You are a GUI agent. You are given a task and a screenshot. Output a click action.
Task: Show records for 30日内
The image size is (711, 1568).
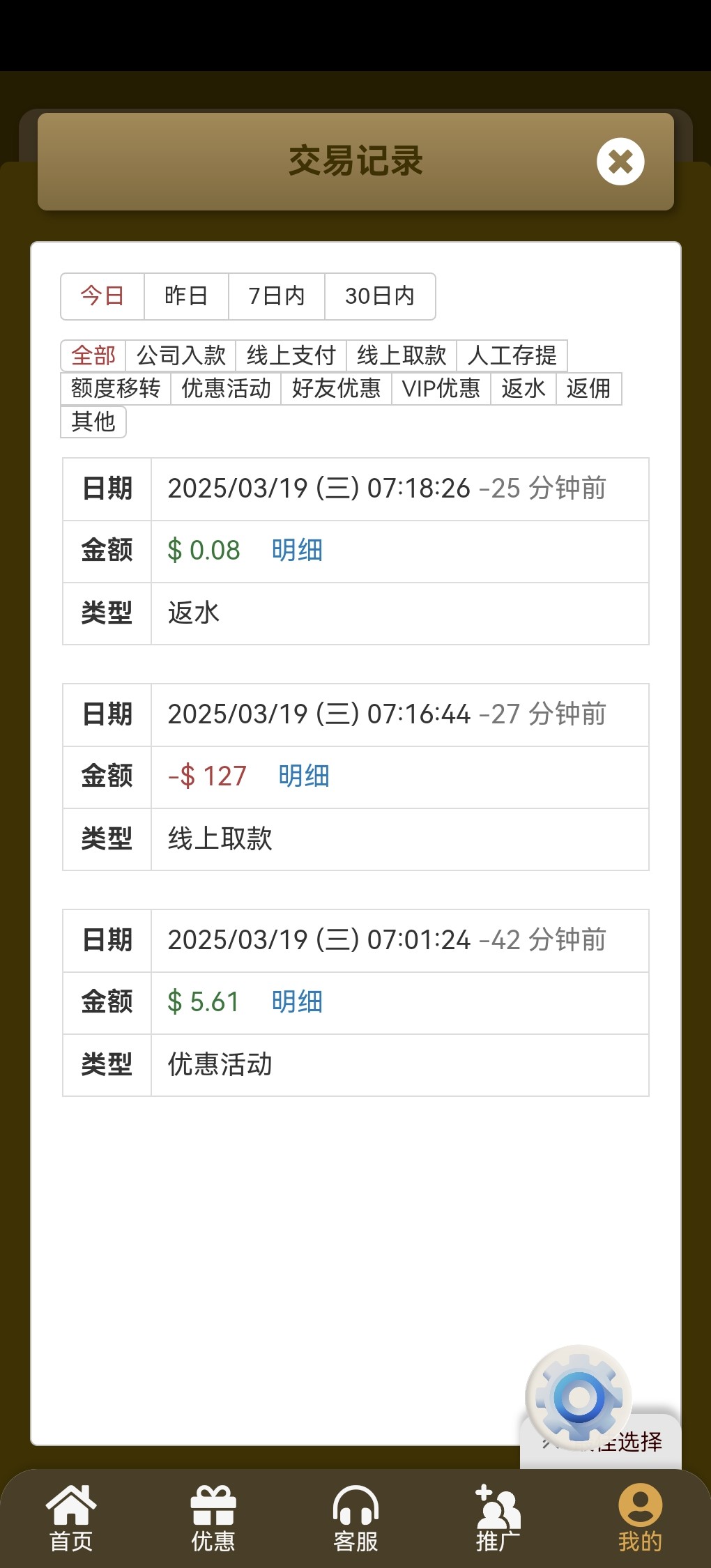coord(380,296)
